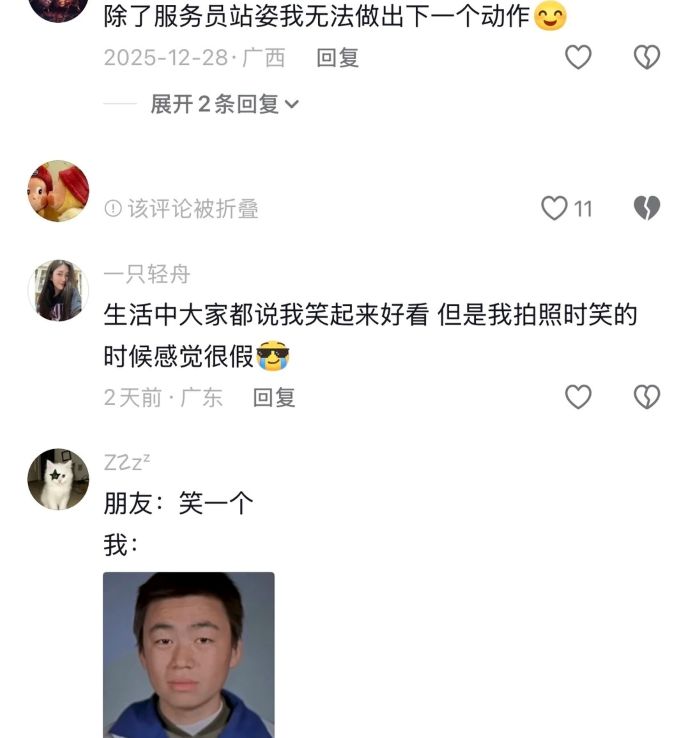690x738 pixels.
Task: Open the username 一只轻舟
Action: (146, 275)
